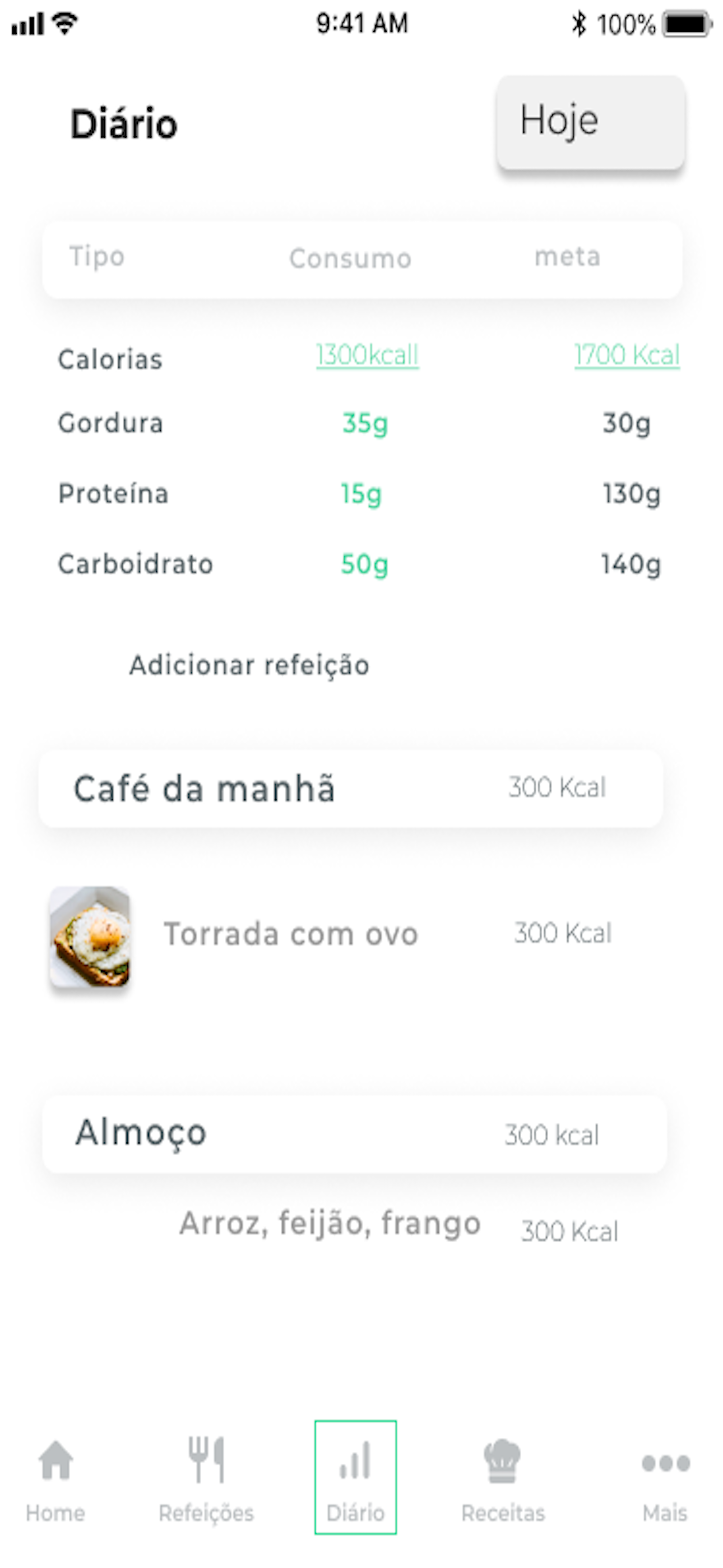Expand the Café da manhã section
Screen dimensions: 723x1568
(350, 788)
